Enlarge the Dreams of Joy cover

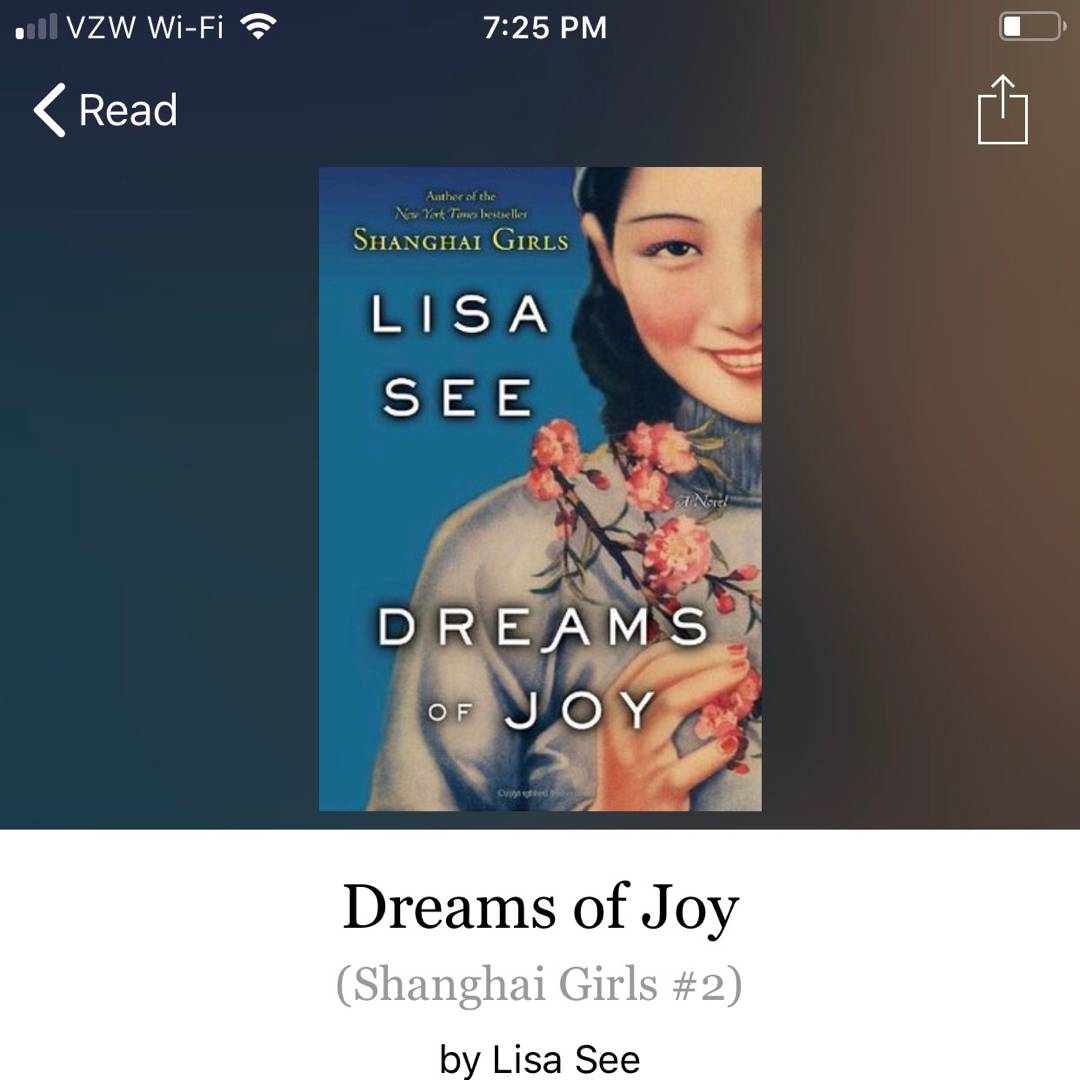click(540, 488)
